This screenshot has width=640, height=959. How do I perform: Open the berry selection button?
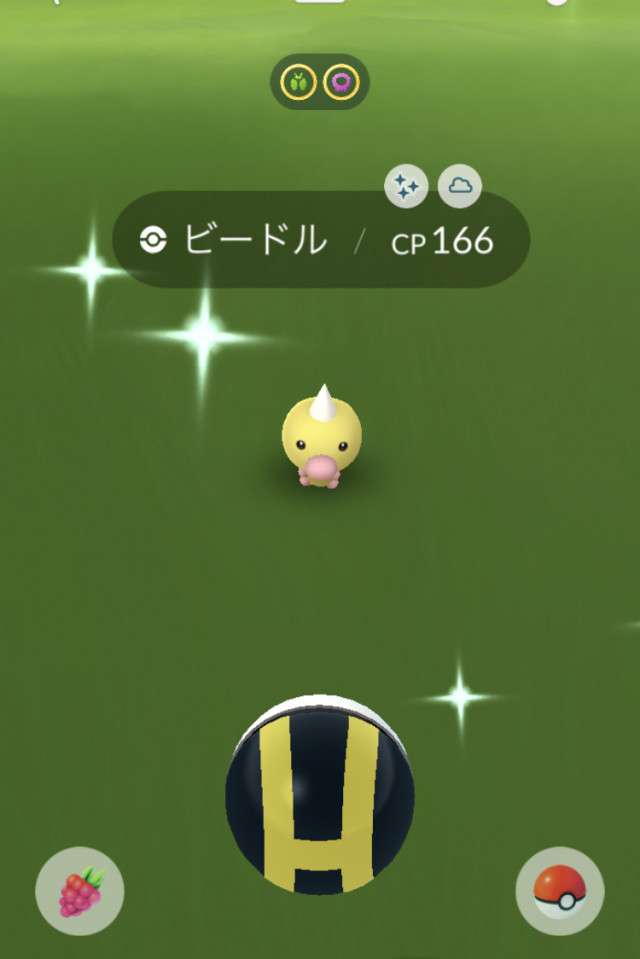click(80, 891)
